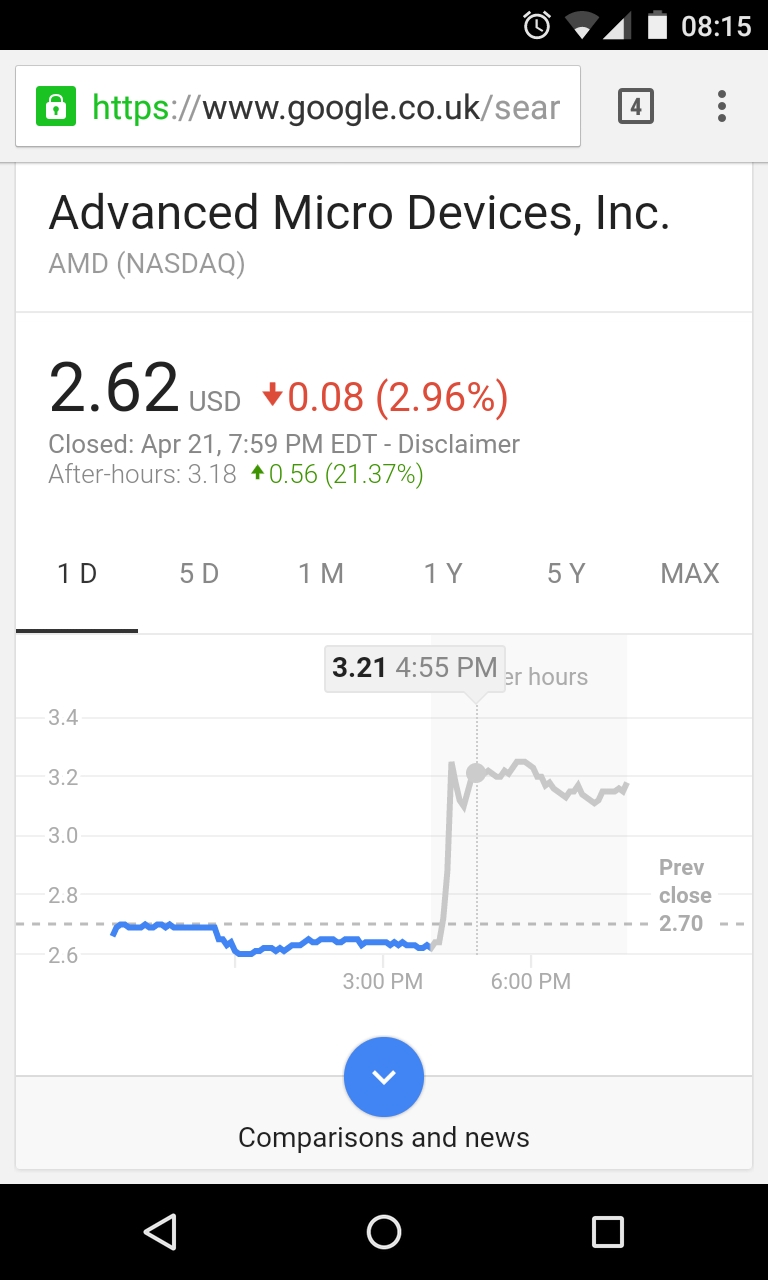Go back with the system back button

(x=160, y=1232)
